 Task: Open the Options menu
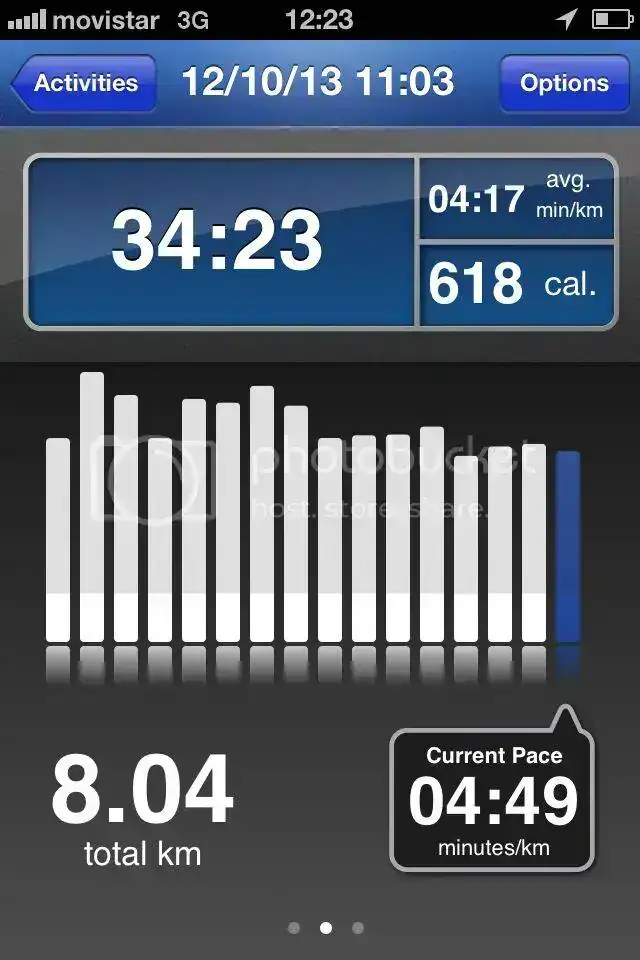click(563, 83)
